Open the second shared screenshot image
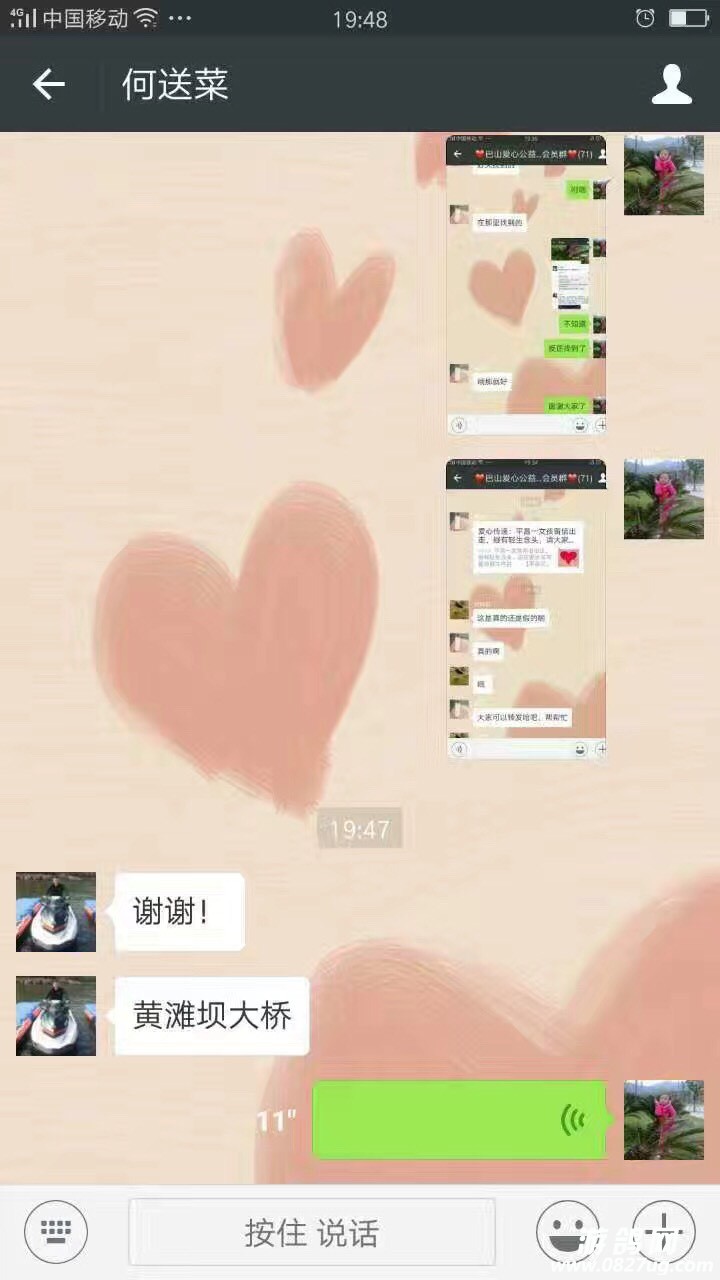 coord(526,610)
